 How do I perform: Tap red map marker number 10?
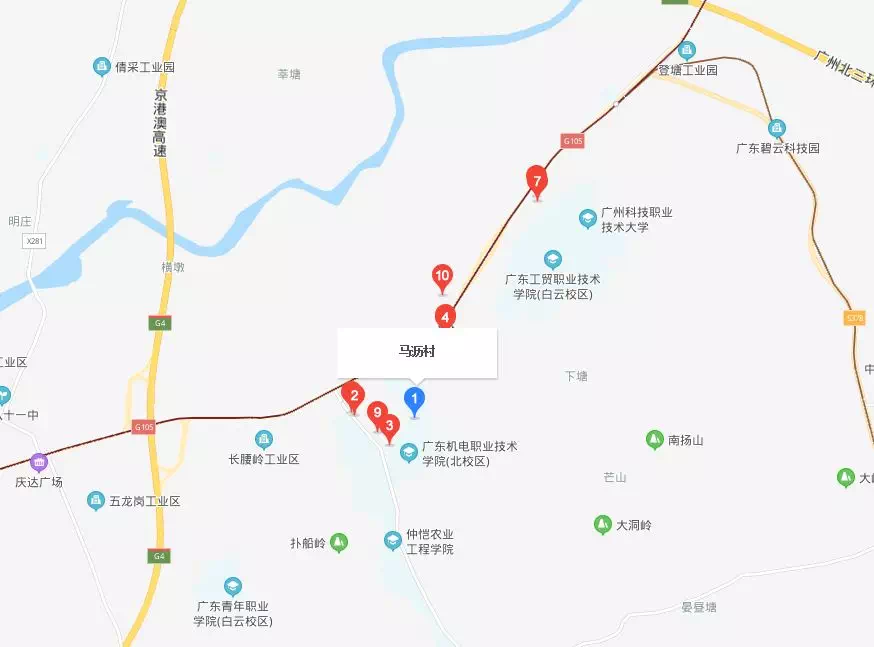(x=442, y=276)
